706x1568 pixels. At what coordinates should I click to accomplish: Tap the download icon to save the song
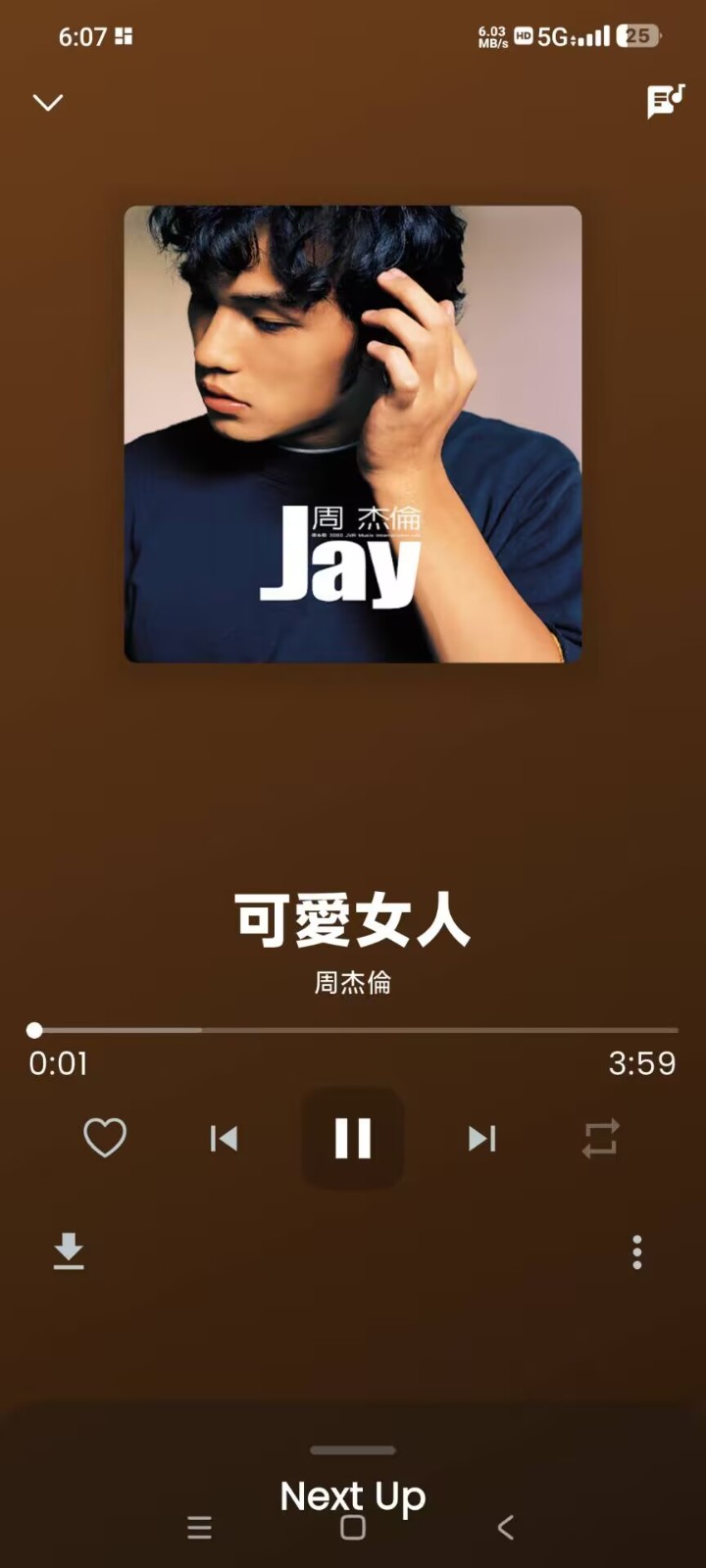pyautogui.click(x=68, y=1251)
